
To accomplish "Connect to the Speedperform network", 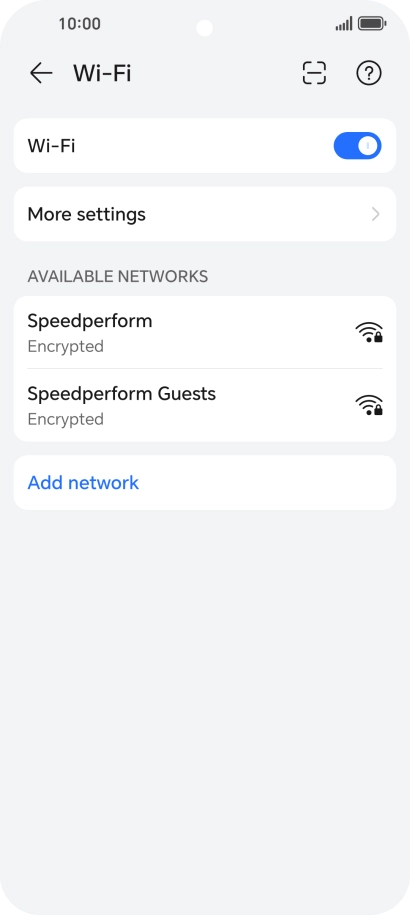I will pyautogui.click(x=205, y=333).
